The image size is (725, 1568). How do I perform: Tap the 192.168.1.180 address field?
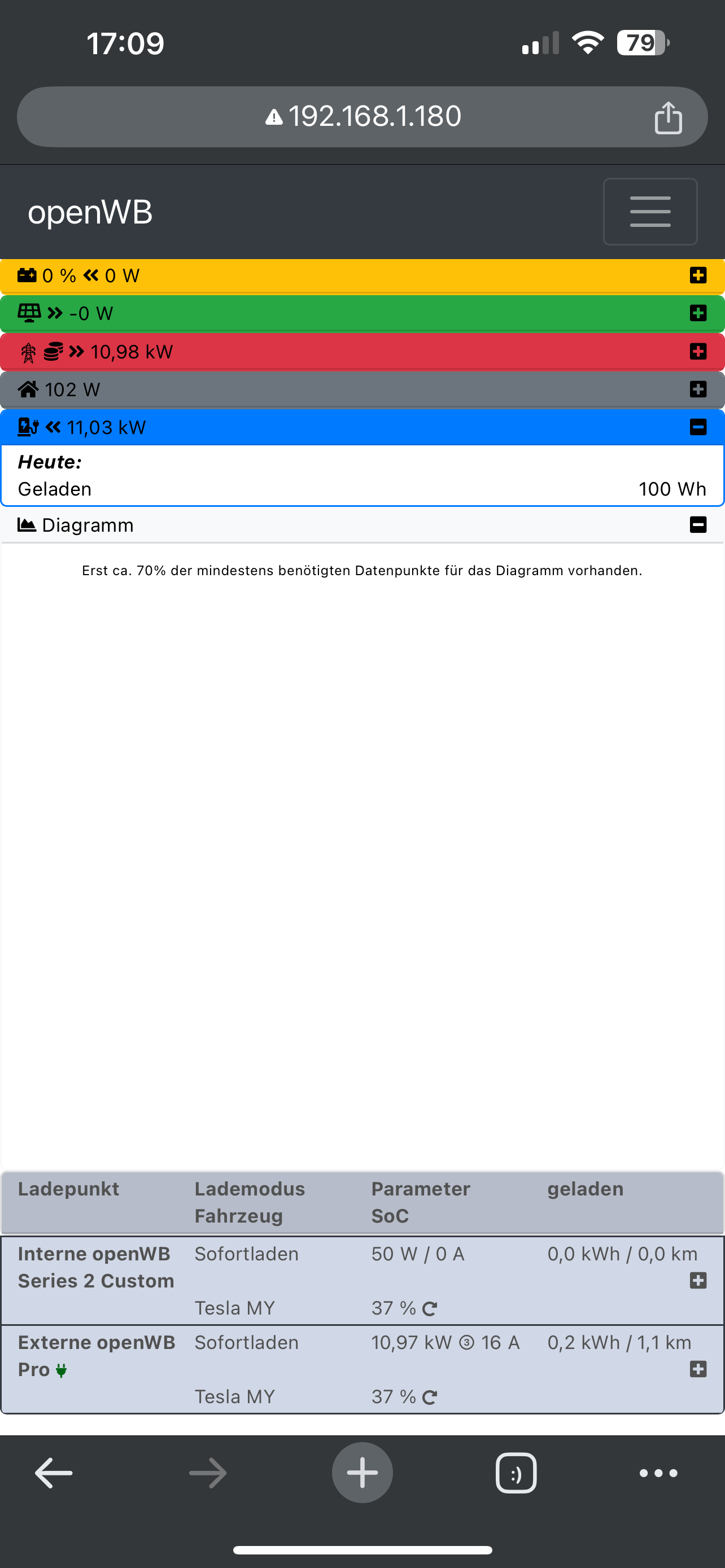coord(363,116)
